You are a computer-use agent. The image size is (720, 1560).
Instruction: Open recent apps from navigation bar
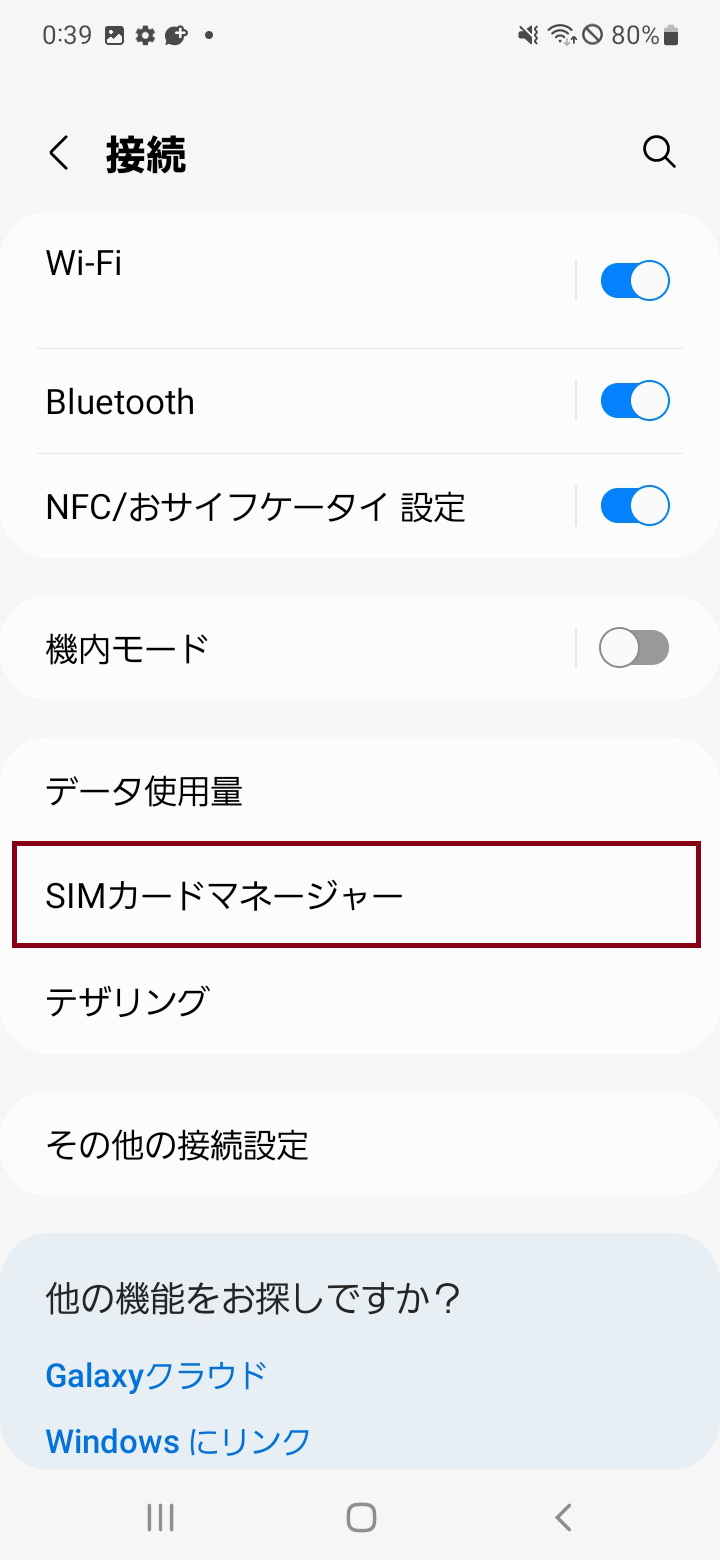160,1517
